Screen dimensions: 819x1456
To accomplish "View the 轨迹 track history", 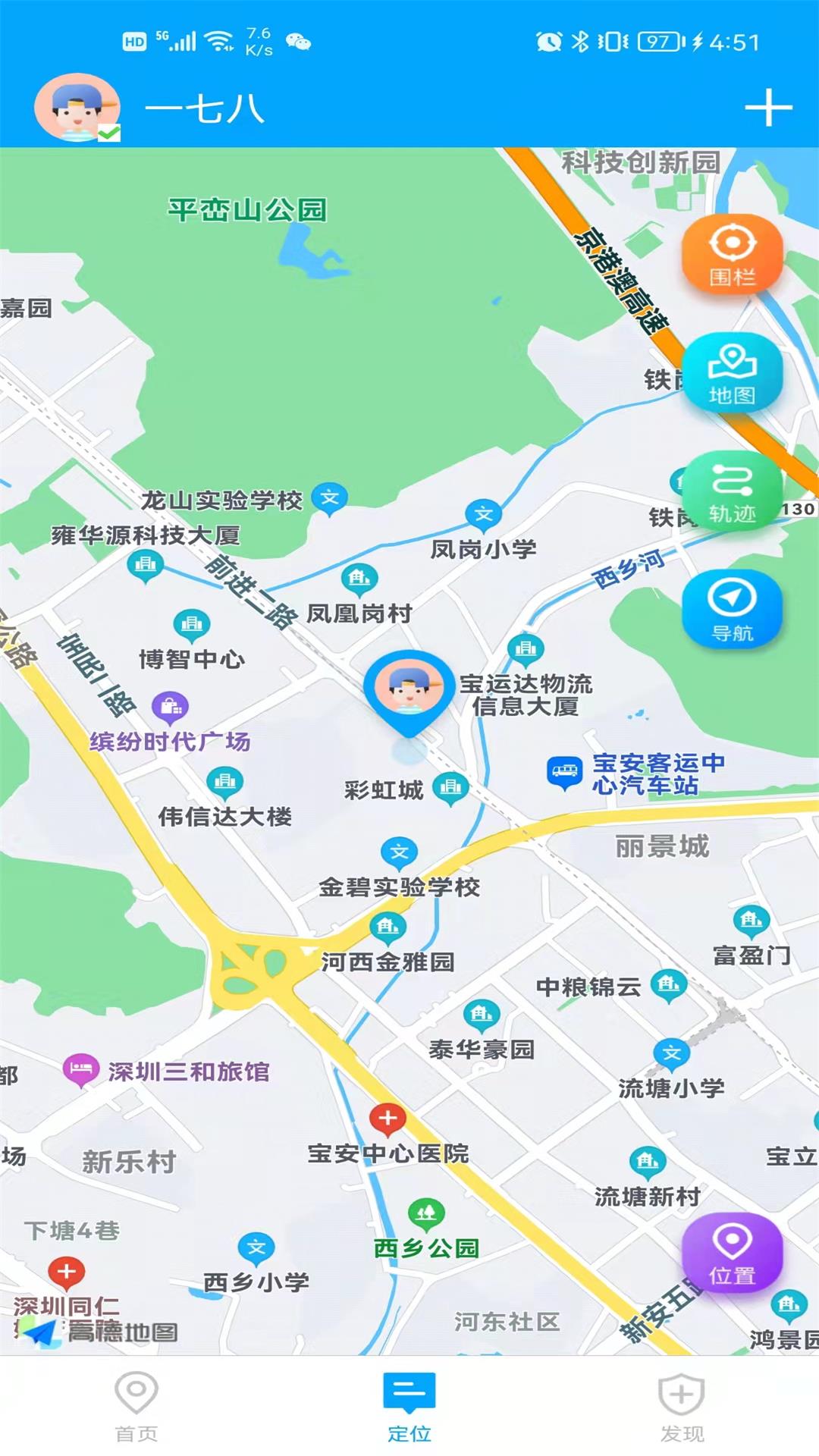I will pos(732,491).
